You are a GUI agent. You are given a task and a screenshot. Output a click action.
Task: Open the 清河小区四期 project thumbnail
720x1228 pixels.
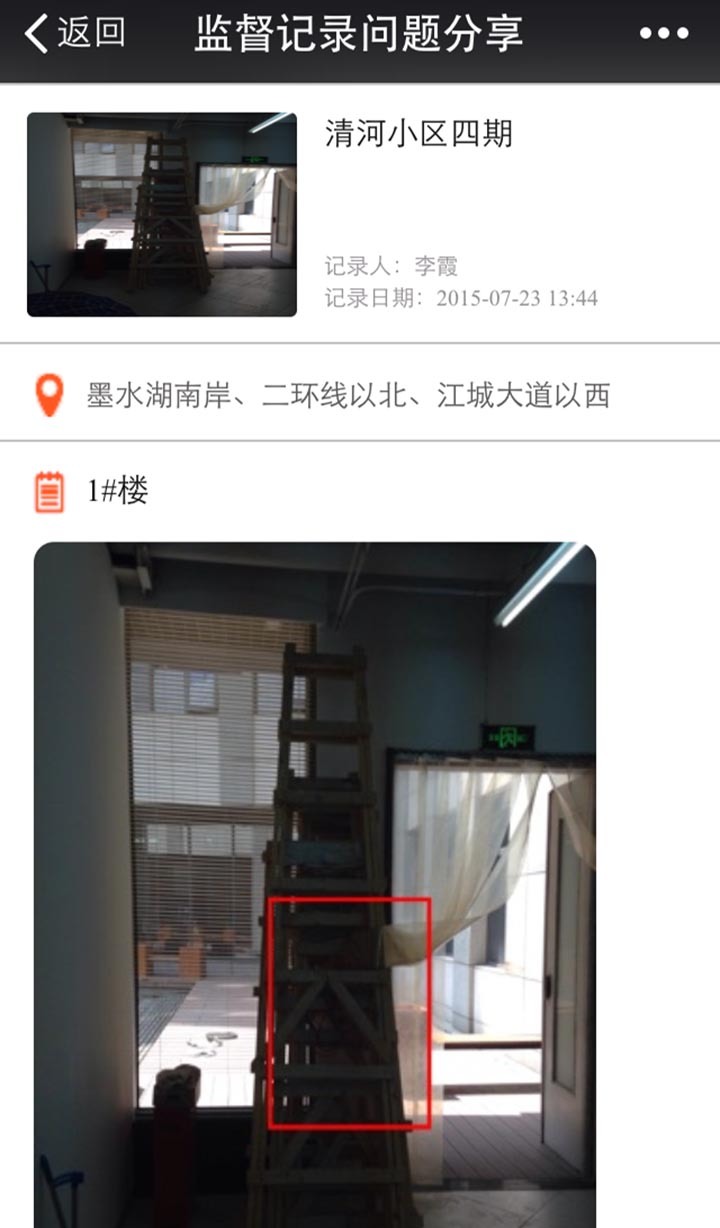click(x=161, y=214)
